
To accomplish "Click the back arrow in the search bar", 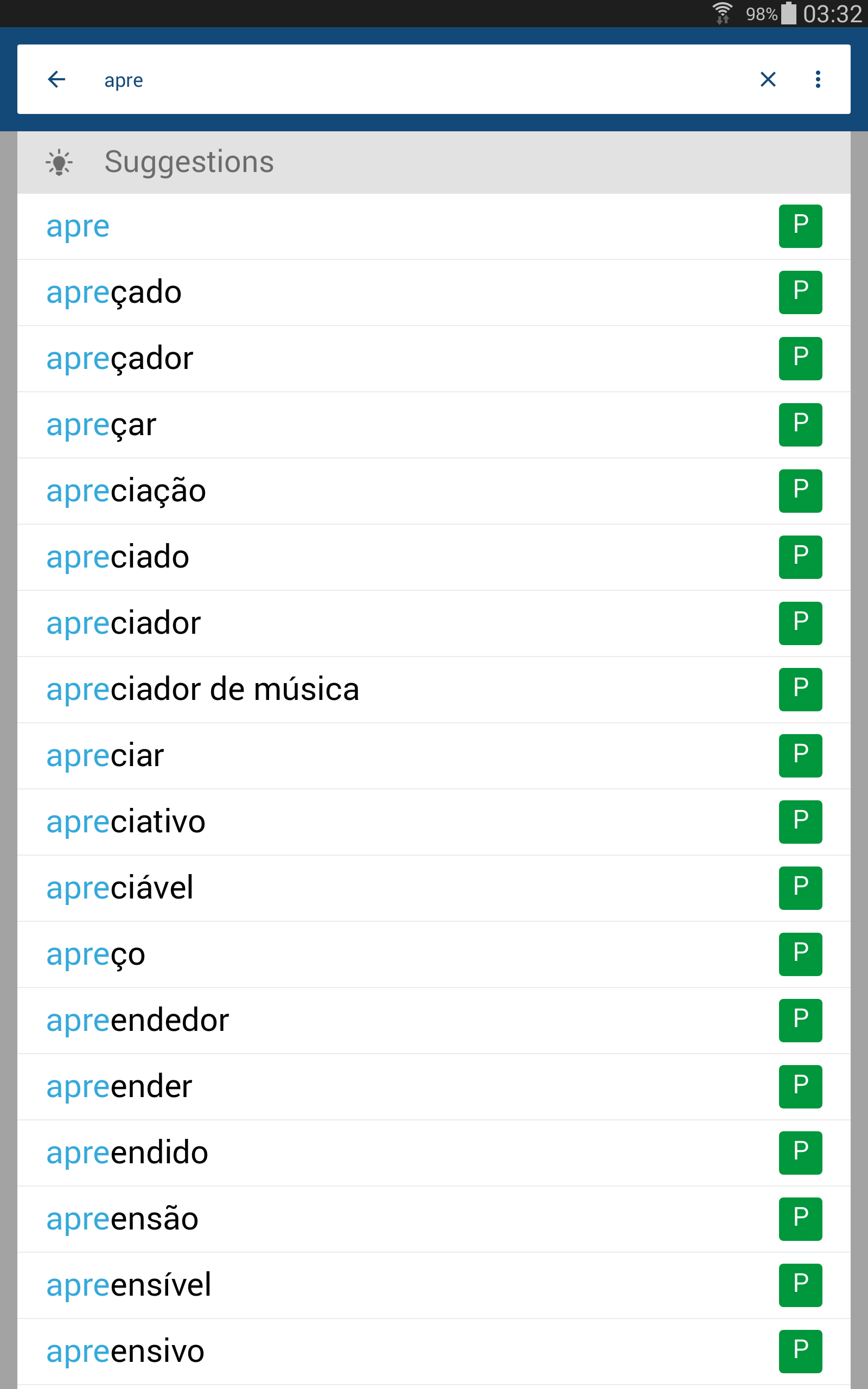I will (56, 80).
